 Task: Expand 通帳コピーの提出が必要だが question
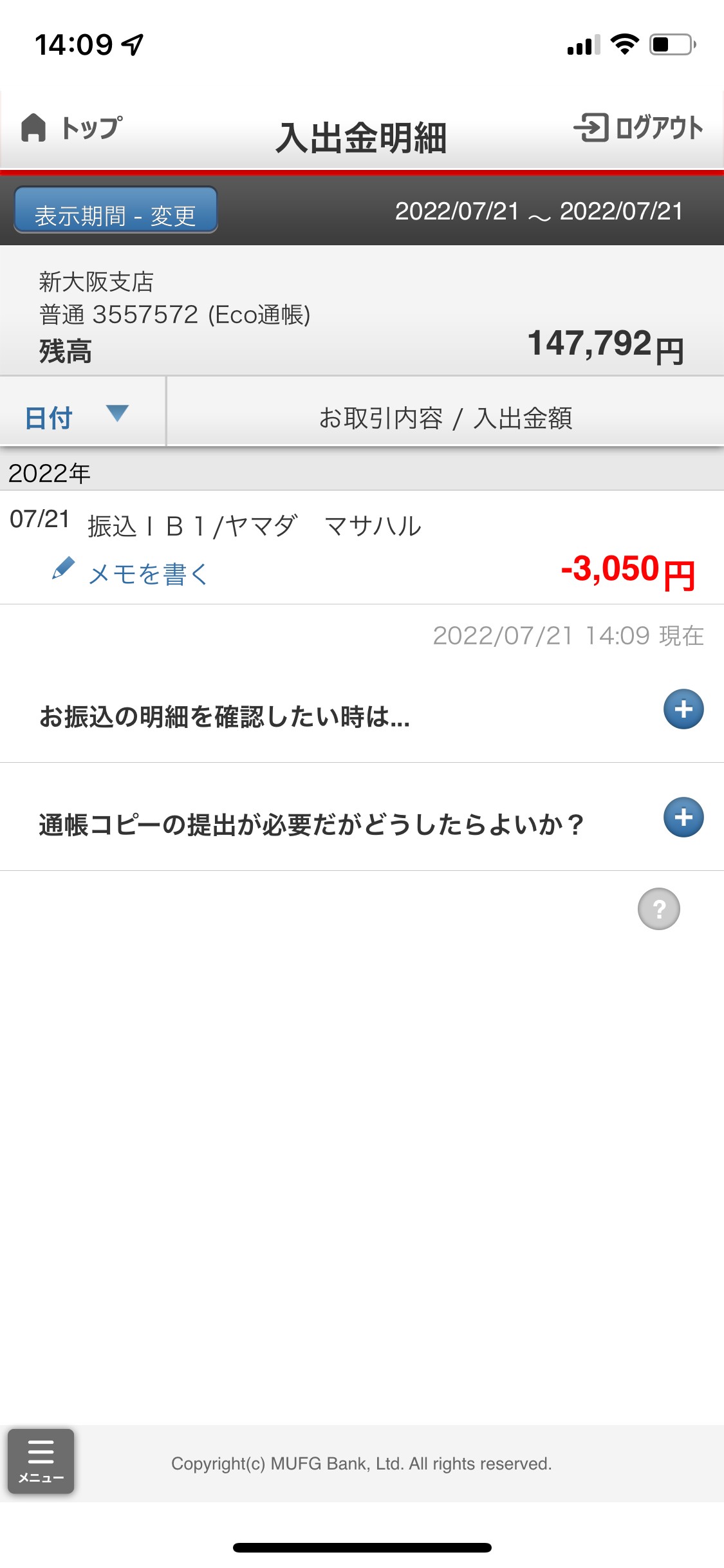362,817
